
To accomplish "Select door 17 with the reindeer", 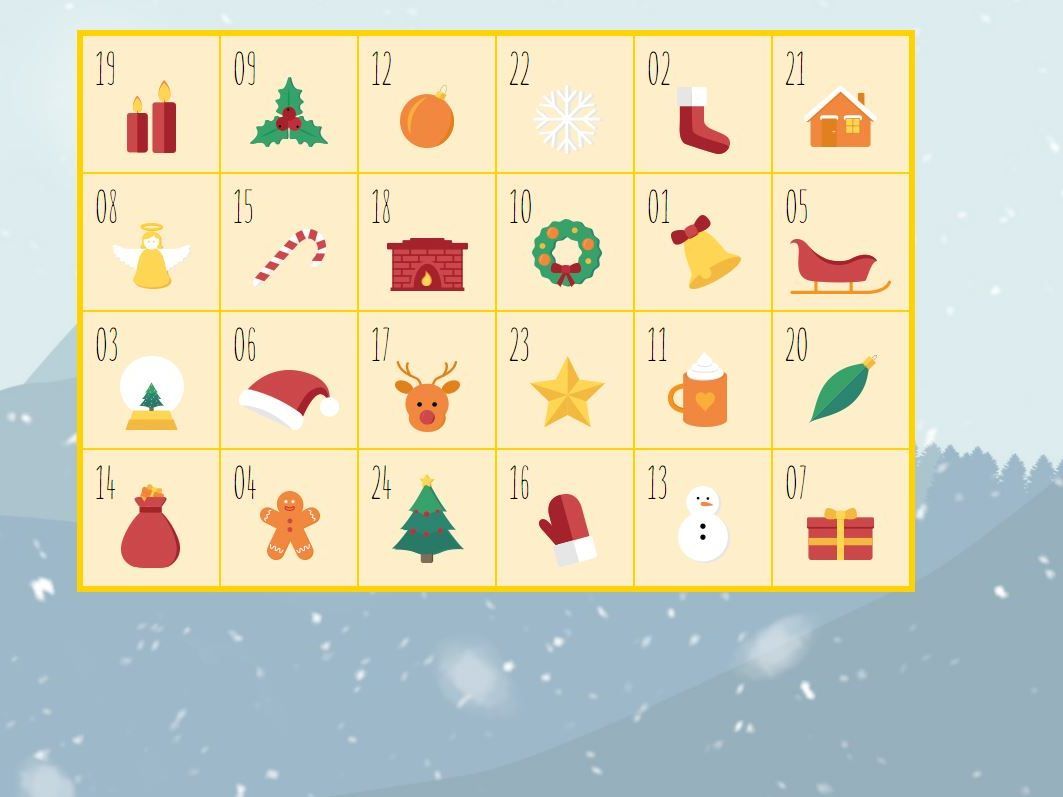I will pyautogui.click(x=427, y=380).
